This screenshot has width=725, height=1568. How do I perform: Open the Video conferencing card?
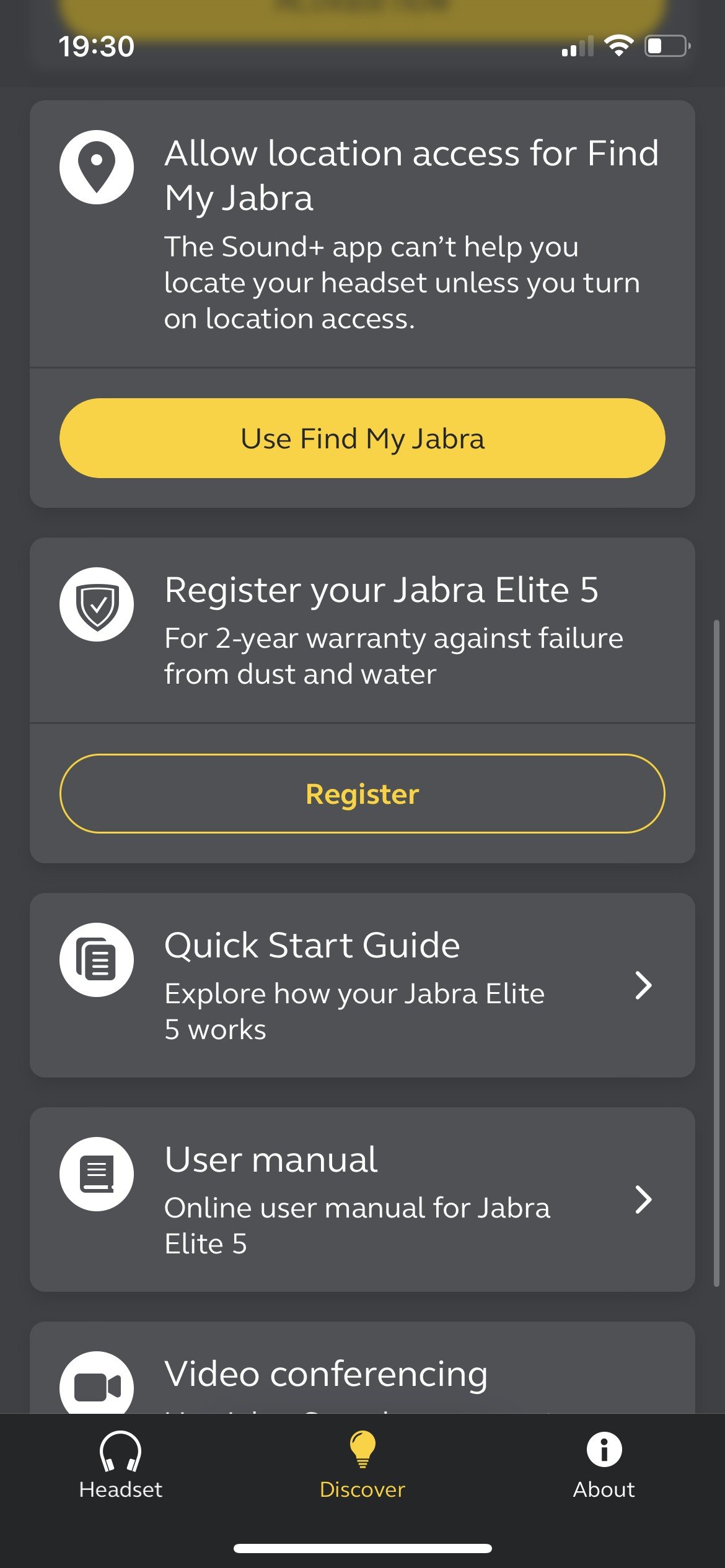click(362, 1376)
